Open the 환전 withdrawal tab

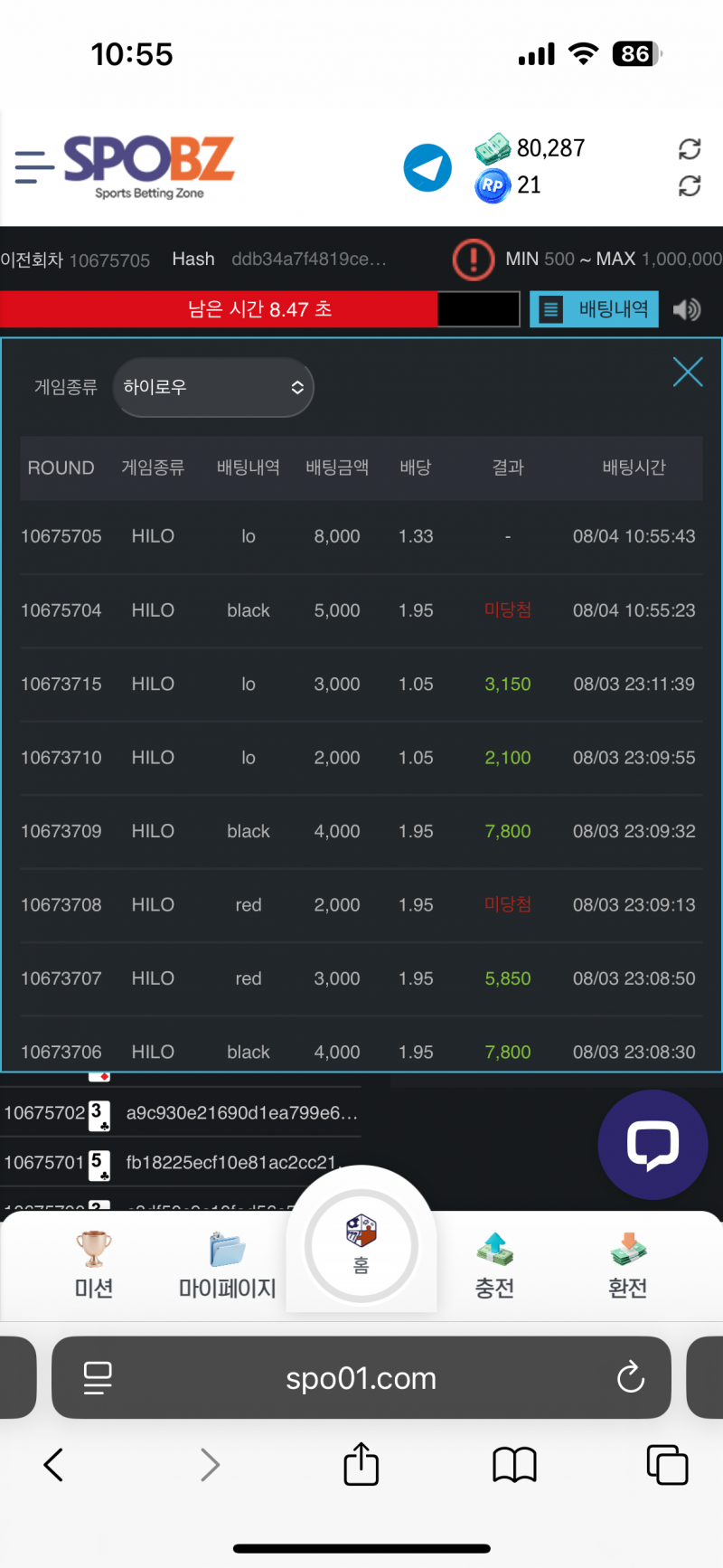[x=627, y=1266]
